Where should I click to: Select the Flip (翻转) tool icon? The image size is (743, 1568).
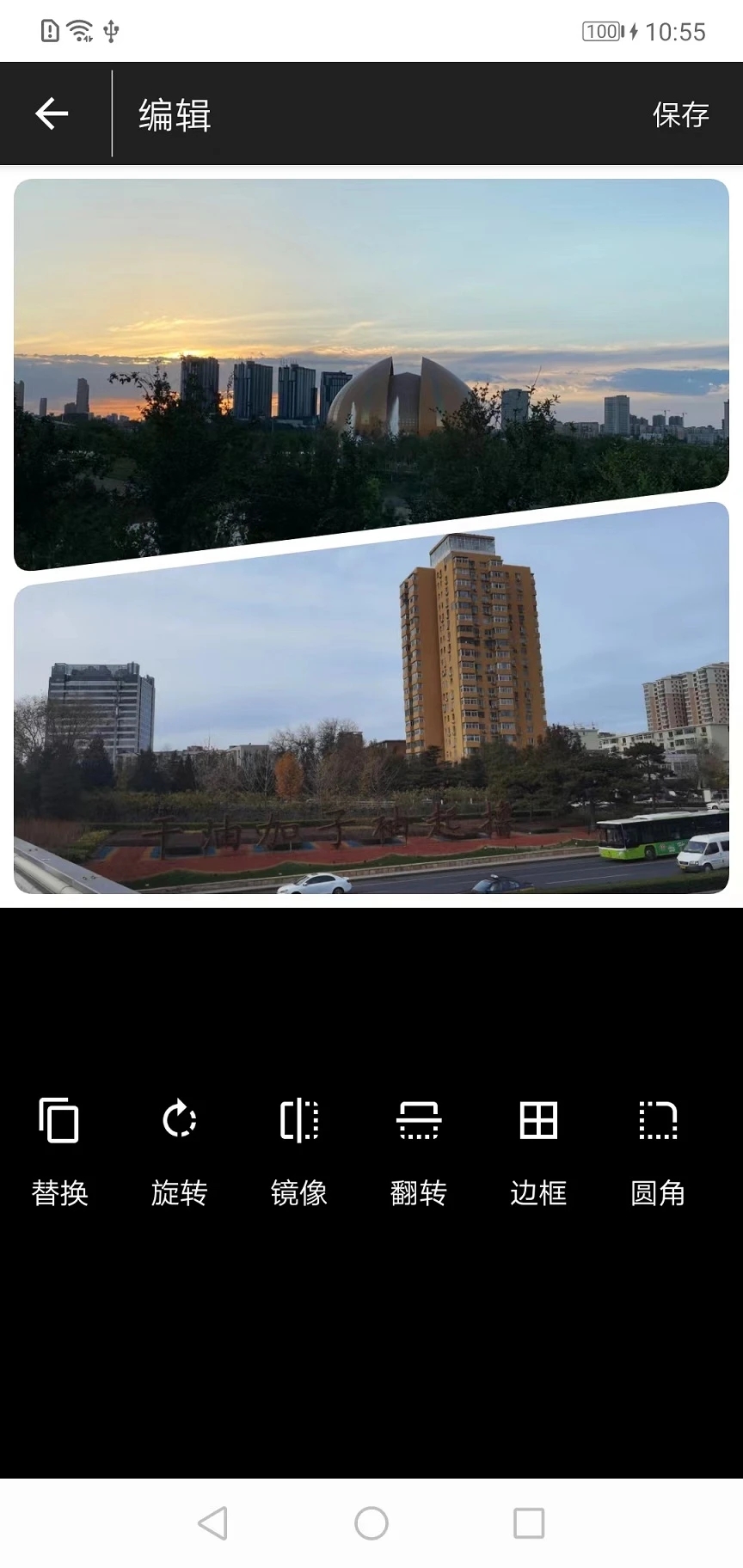click(418, 1119)
